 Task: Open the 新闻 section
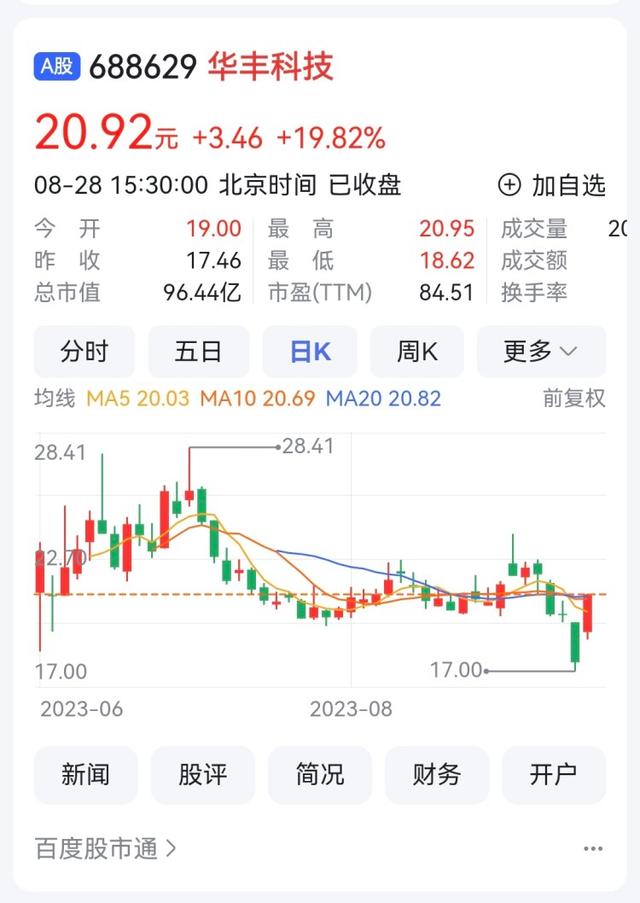pos(85,774)
